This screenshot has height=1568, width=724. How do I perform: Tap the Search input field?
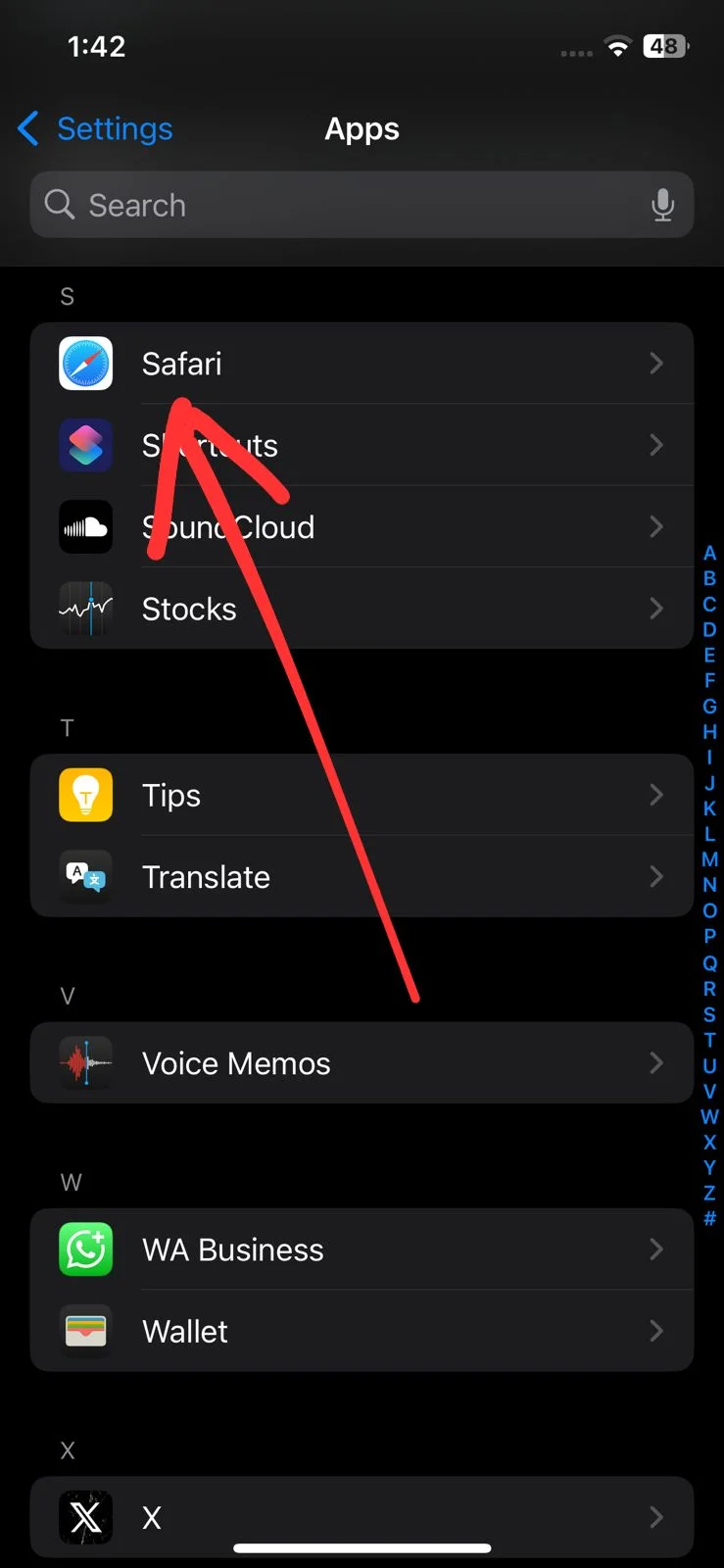[x=294, y=205]
